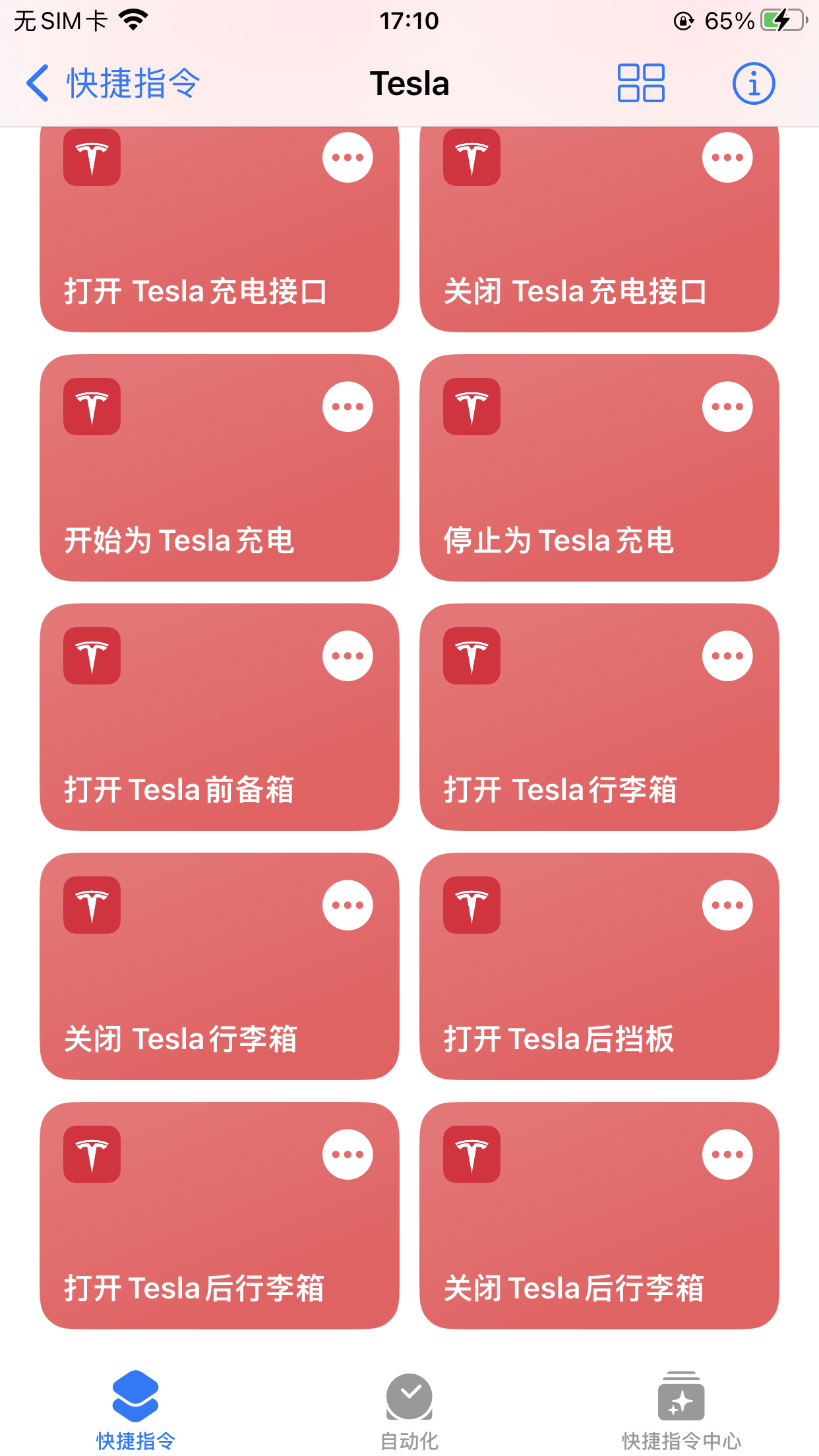Edit 开始为 Tesla 充电 via its three-dot button
This screenshot has width=819, height=1456.
348,407
